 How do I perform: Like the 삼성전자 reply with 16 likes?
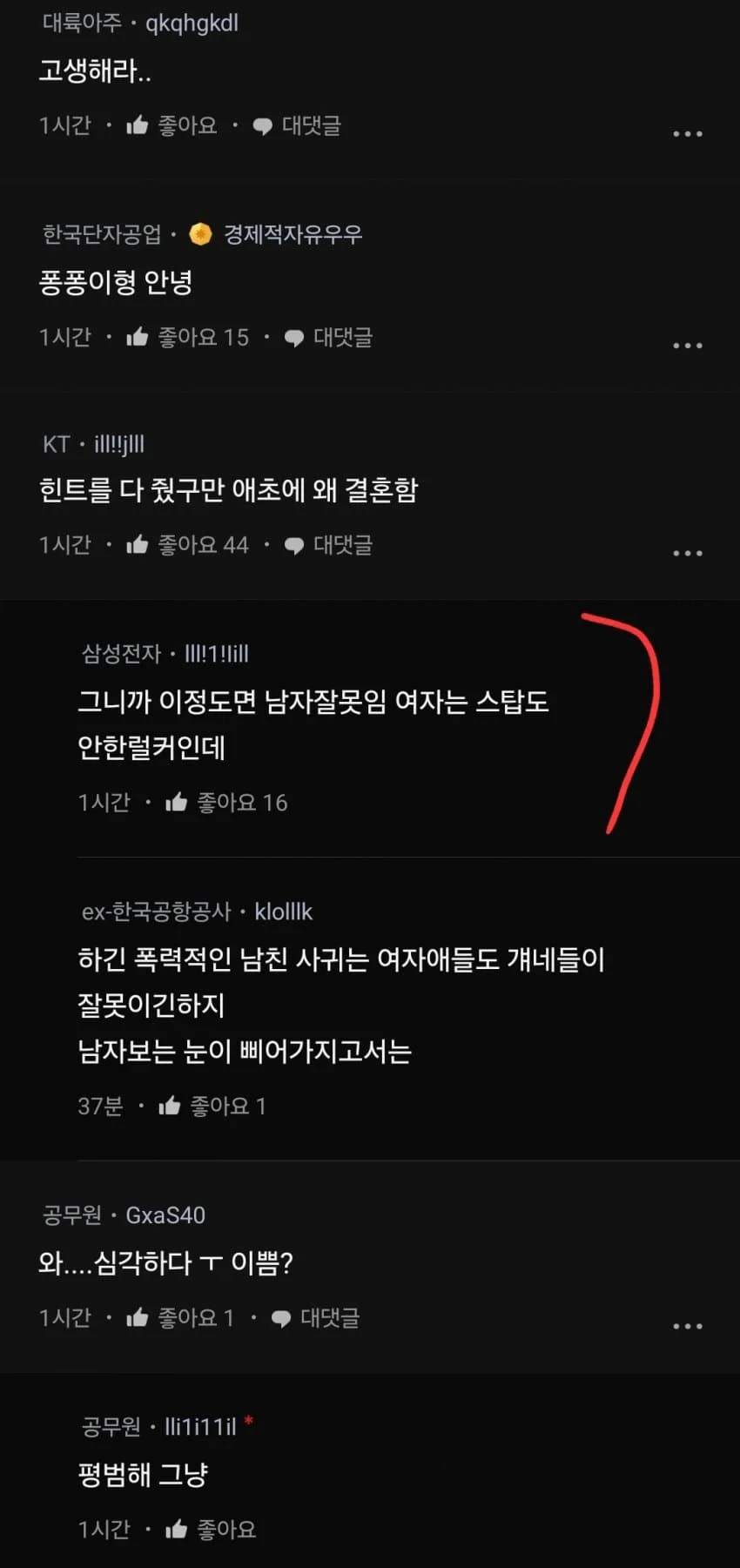225,802
